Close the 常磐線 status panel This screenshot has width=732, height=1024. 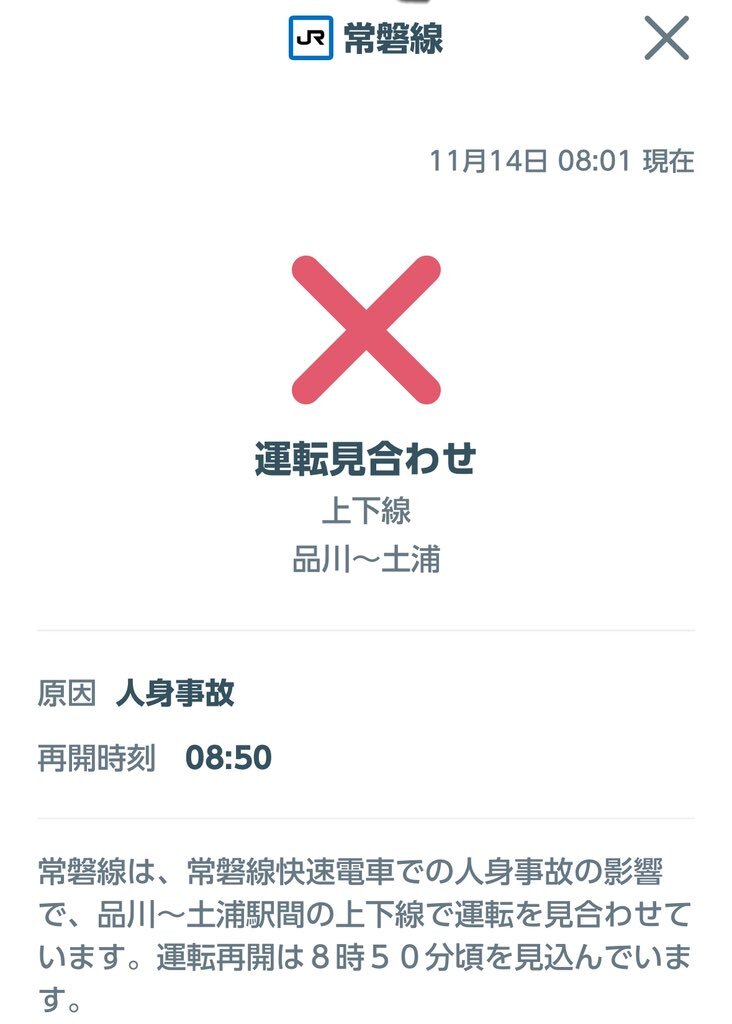click(666, 39)
